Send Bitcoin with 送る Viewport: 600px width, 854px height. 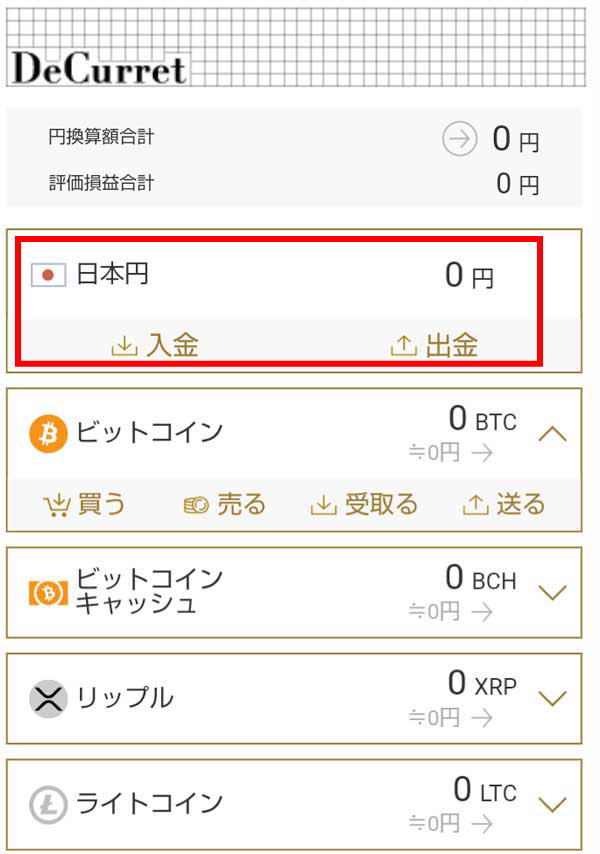coord(504,505)
